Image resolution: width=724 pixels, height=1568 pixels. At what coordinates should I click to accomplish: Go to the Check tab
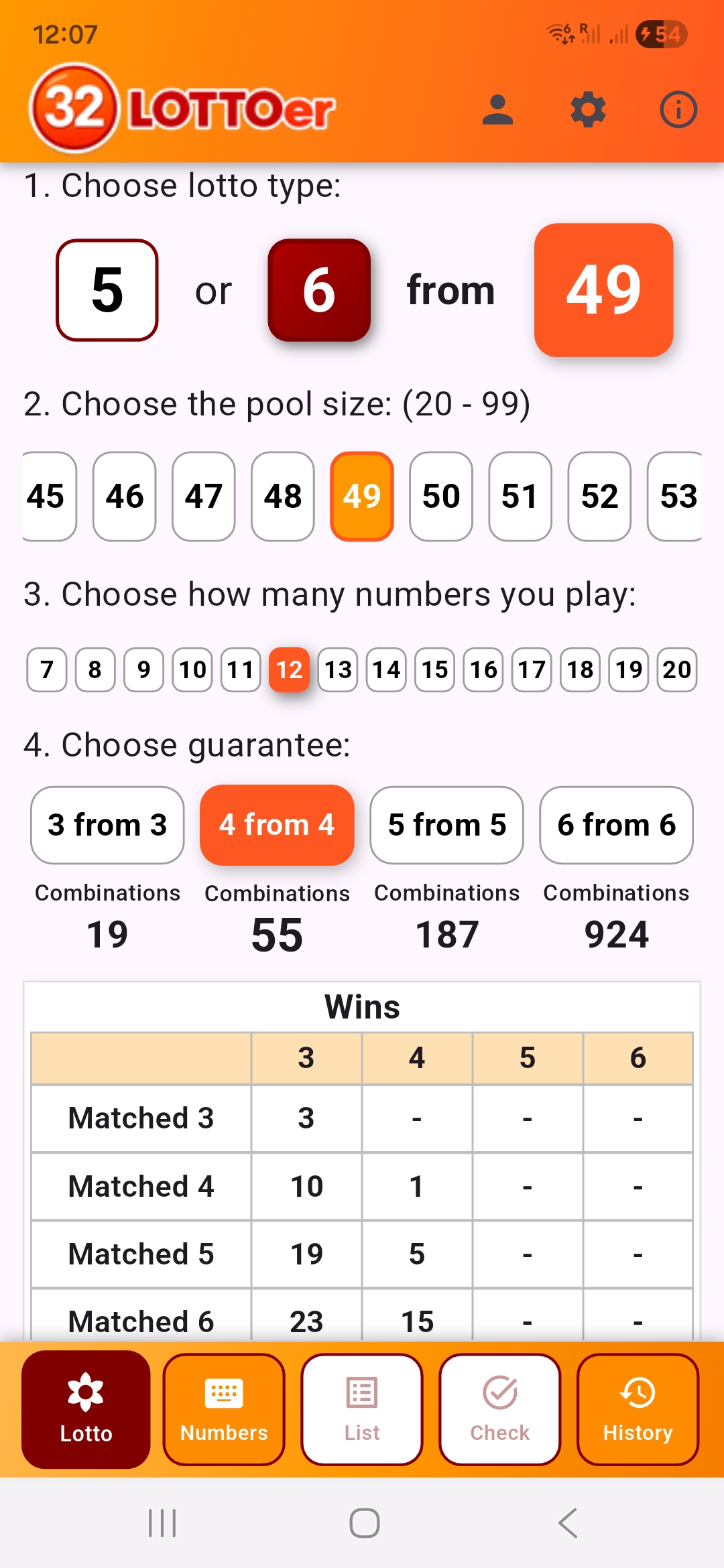coord(500,1409)
